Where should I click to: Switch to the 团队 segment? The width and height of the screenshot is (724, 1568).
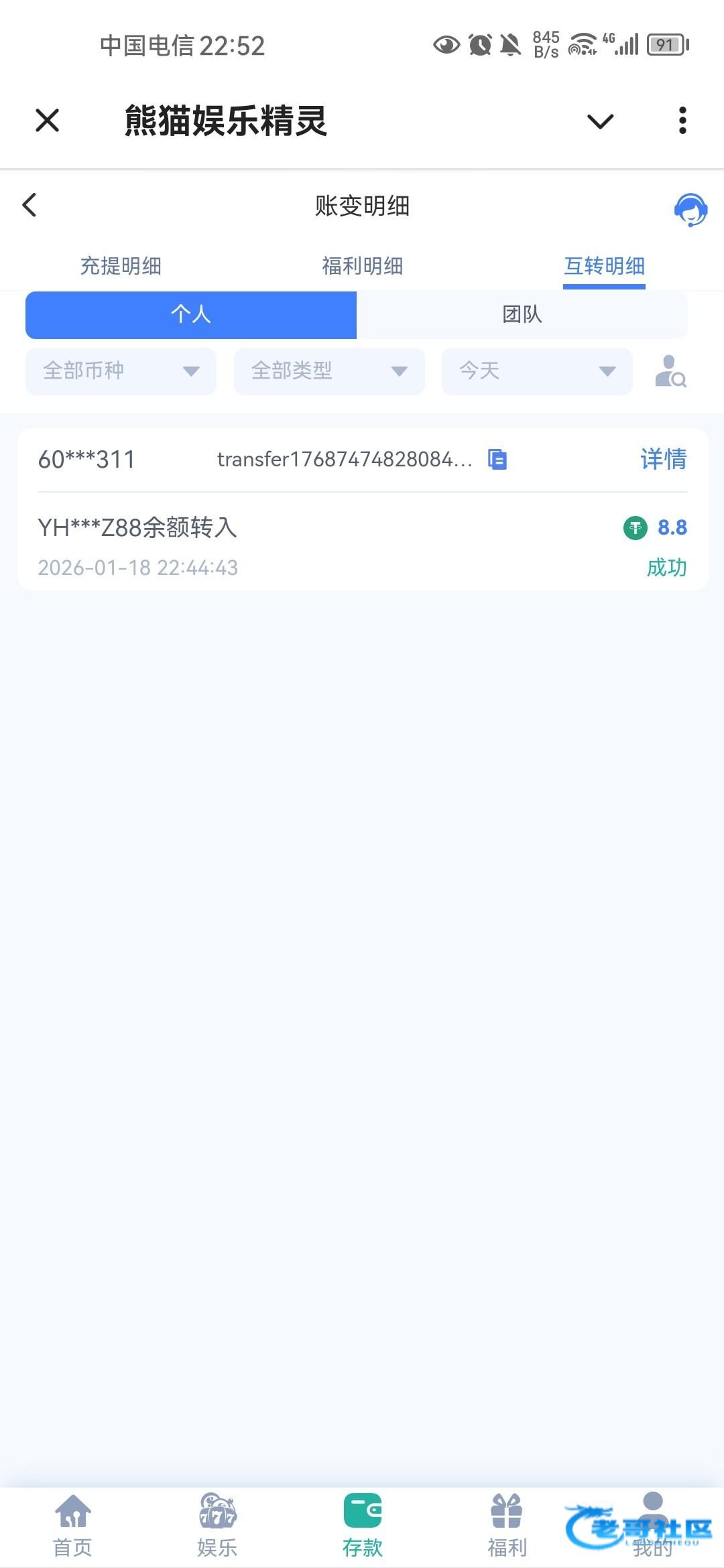(522, 314)
